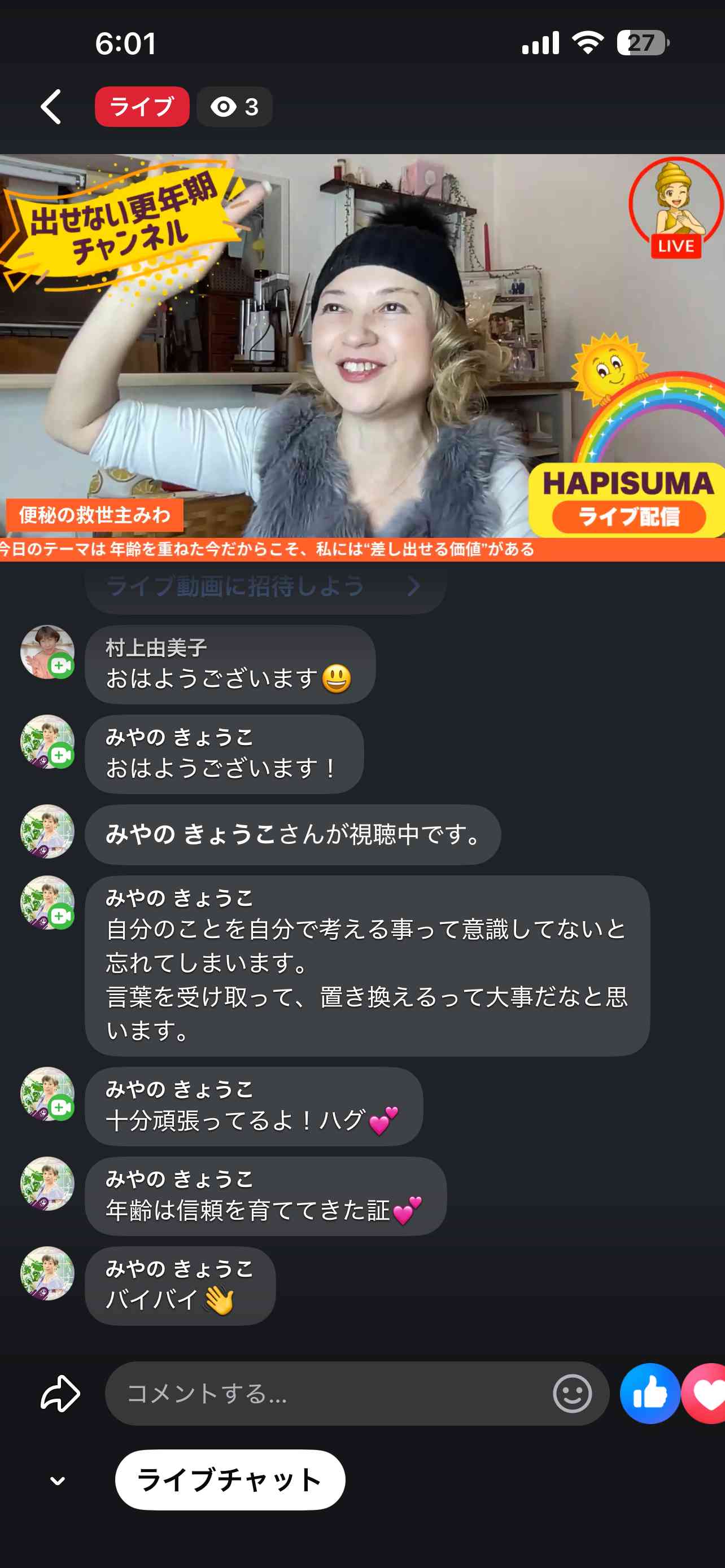
Task: Tap the ライブチャット button
Action: tap(230, 1479)
